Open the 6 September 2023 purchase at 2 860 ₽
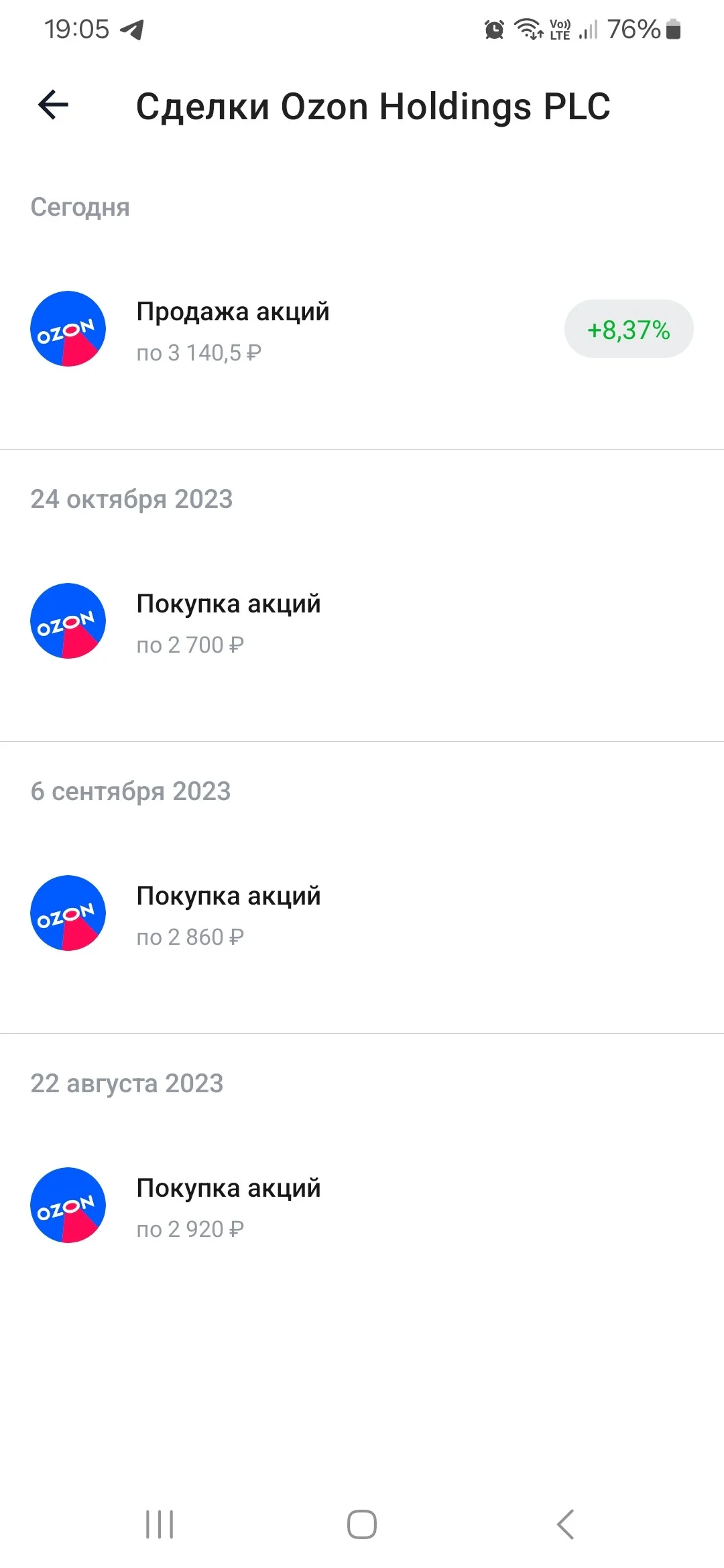 [362, 913]
